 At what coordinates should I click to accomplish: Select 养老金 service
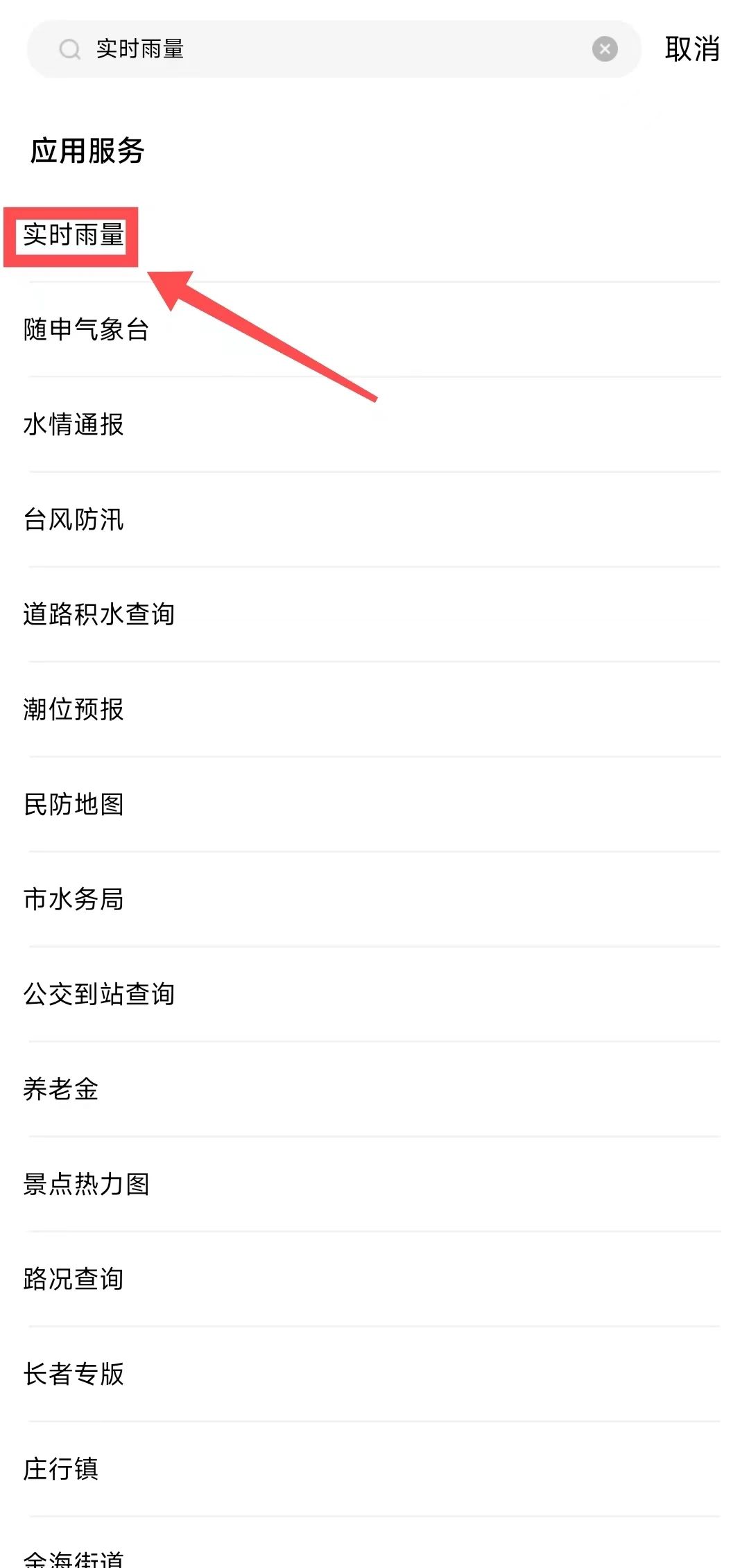pos(61,1089)
